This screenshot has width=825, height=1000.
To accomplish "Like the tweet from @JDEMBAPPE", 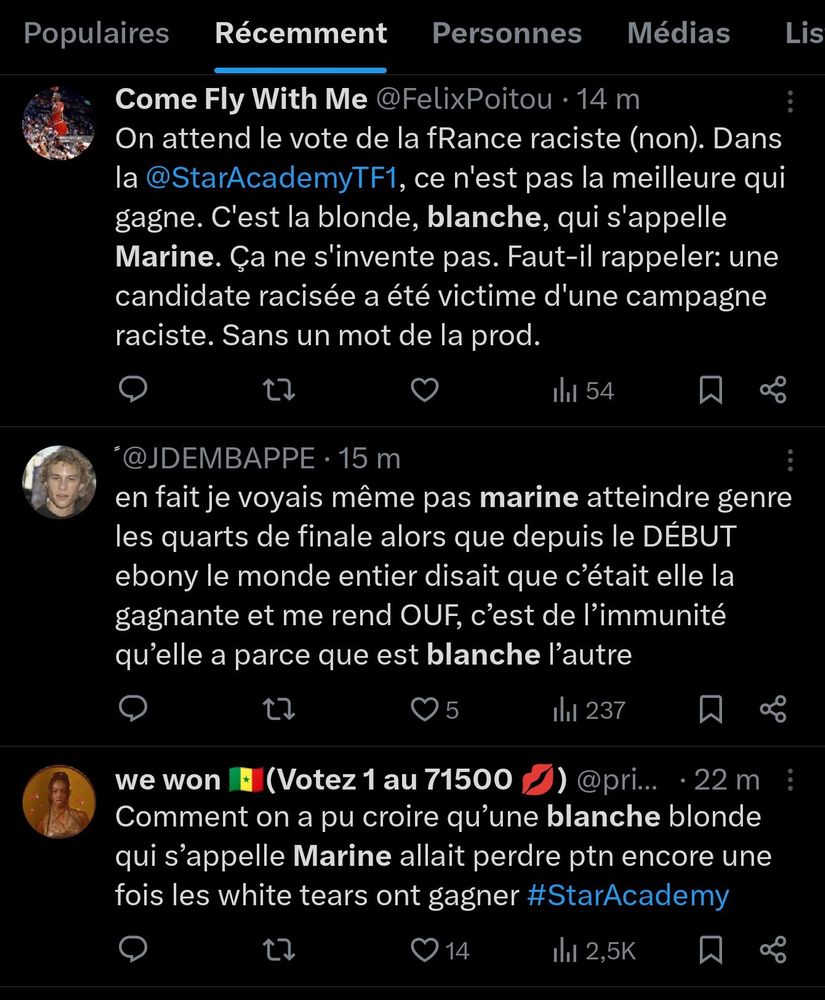I will point(425,709).
